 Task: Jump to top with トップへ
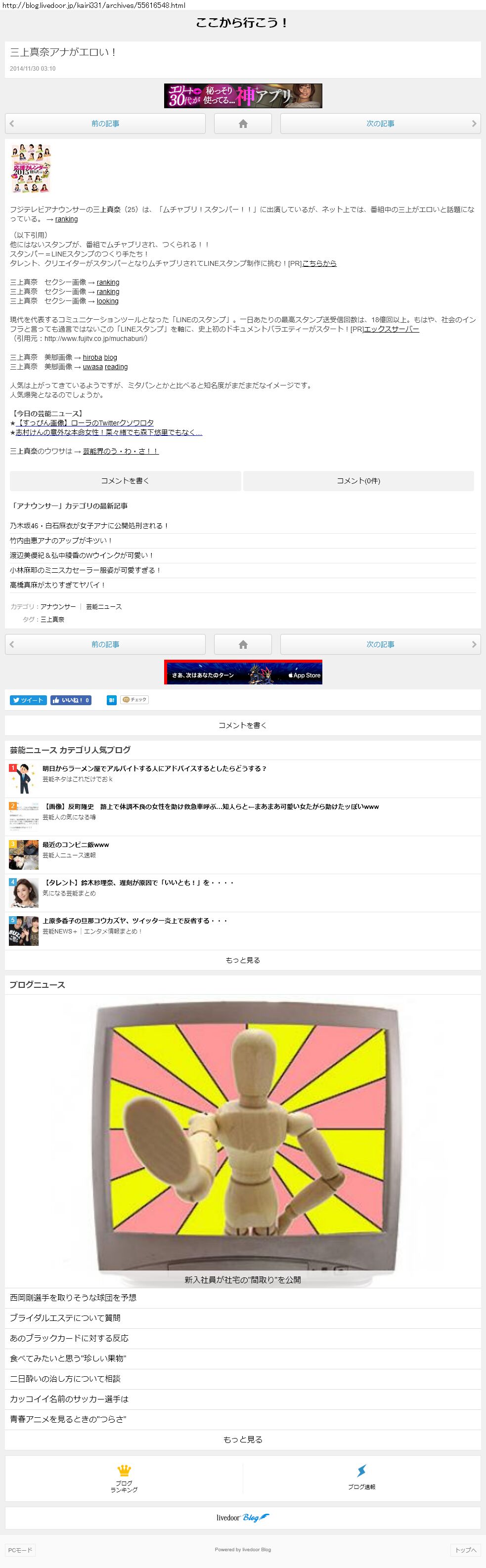click(x=465, y=1550)
